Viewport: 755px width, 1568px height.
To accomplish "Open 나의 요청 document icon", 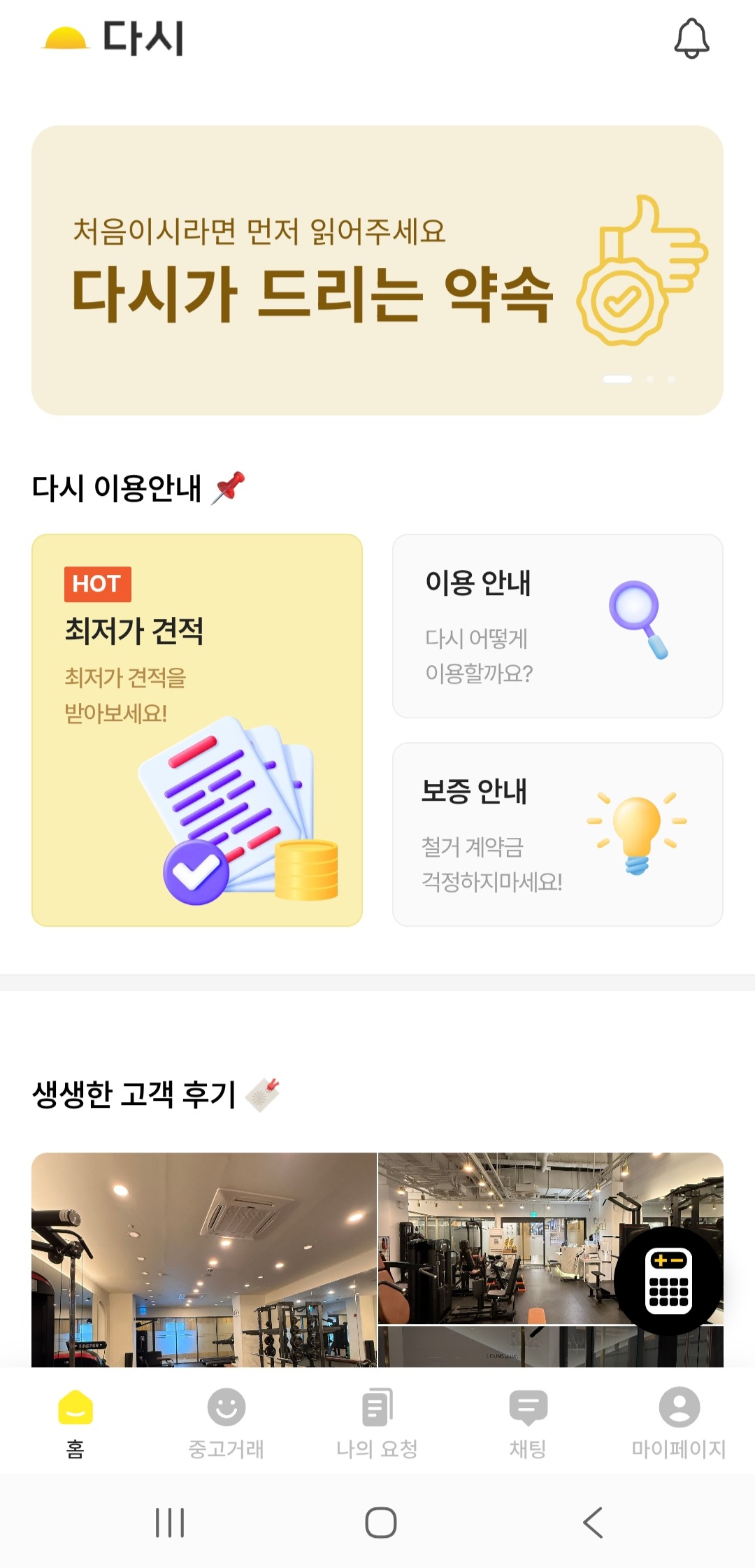I will point(377,1409).
